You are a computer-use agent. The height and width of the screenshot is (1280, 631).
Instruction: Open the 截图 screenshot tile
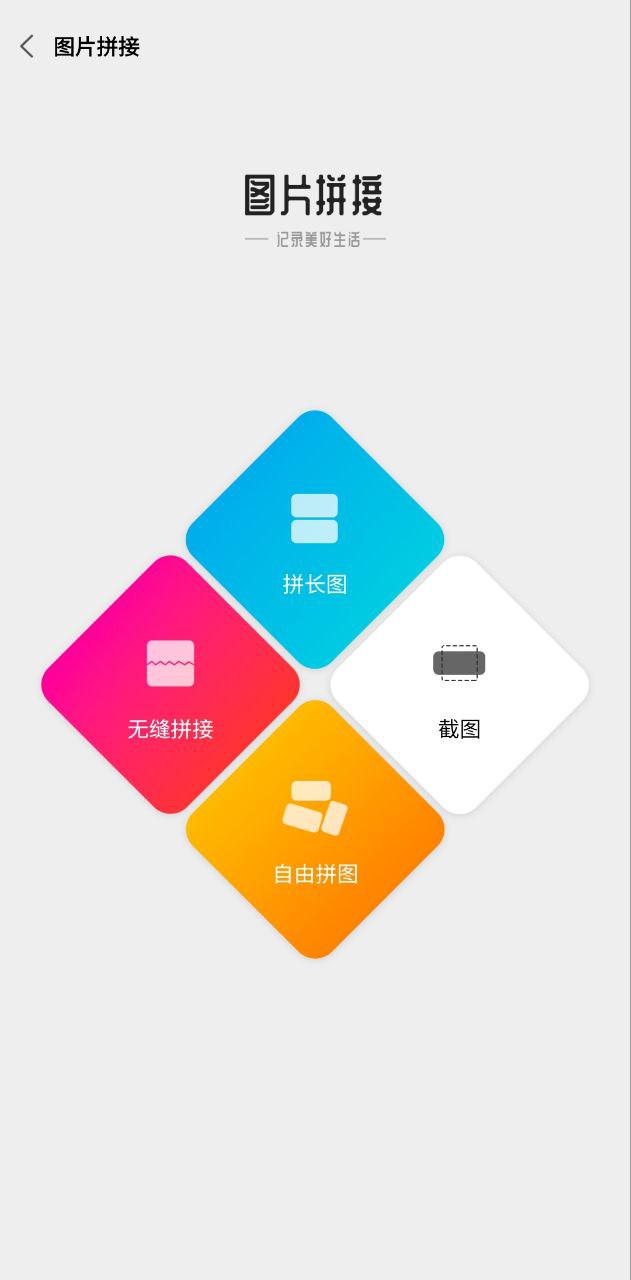coord(459,685)
